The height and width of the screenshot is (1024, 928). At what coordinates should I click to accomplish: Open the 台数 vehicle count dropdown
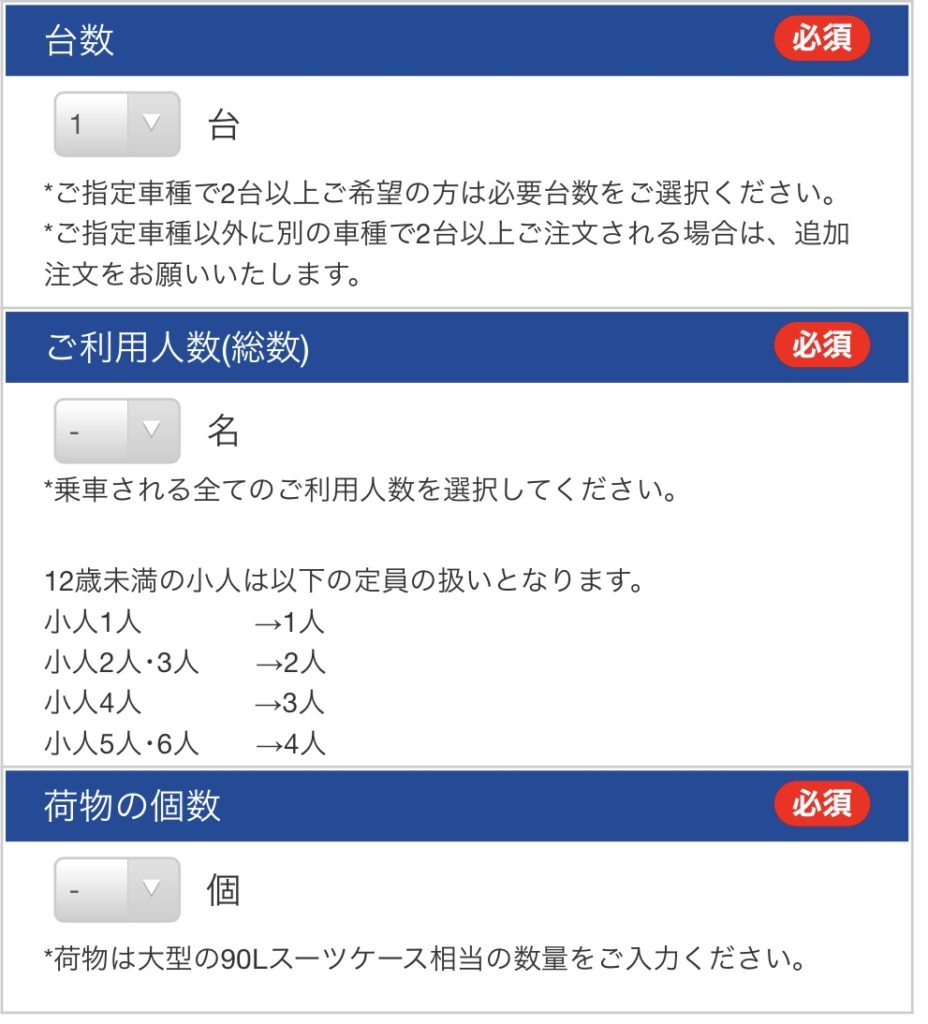[117, 125]
